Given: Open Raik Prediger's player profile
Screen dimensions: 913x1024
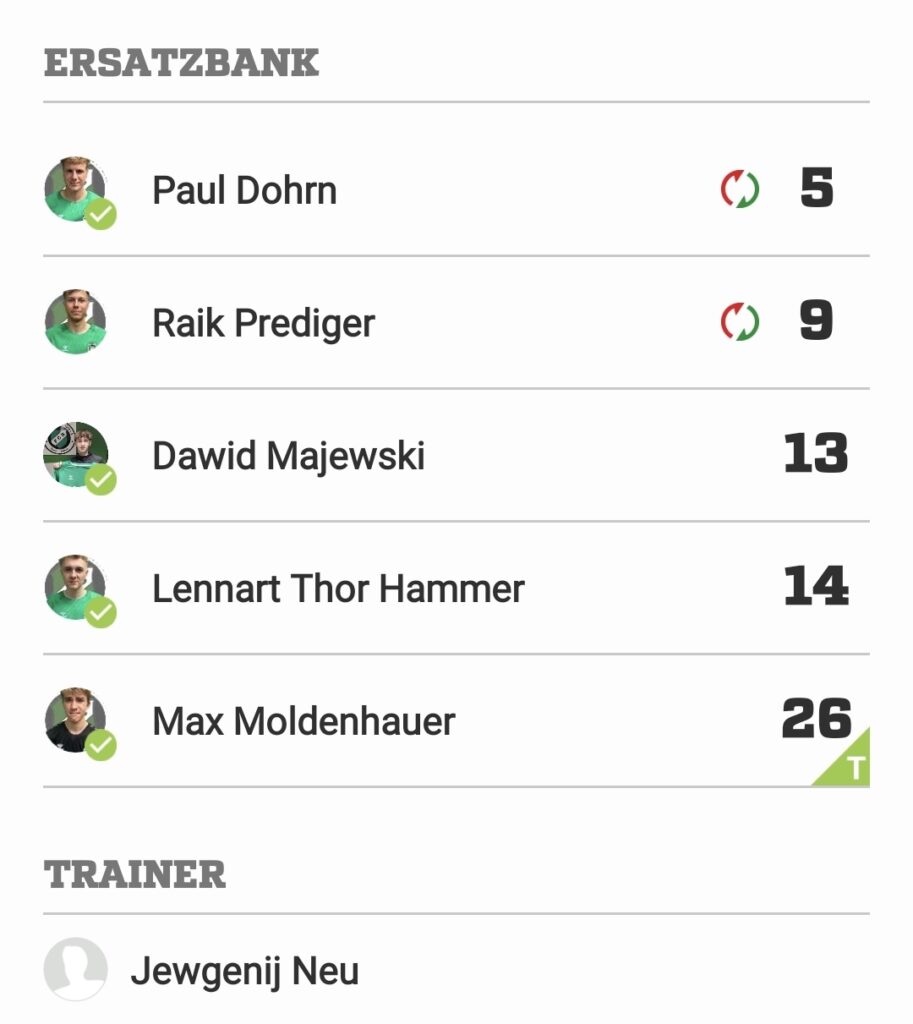Looking at the screenshot, I should (x=263, y=323).
